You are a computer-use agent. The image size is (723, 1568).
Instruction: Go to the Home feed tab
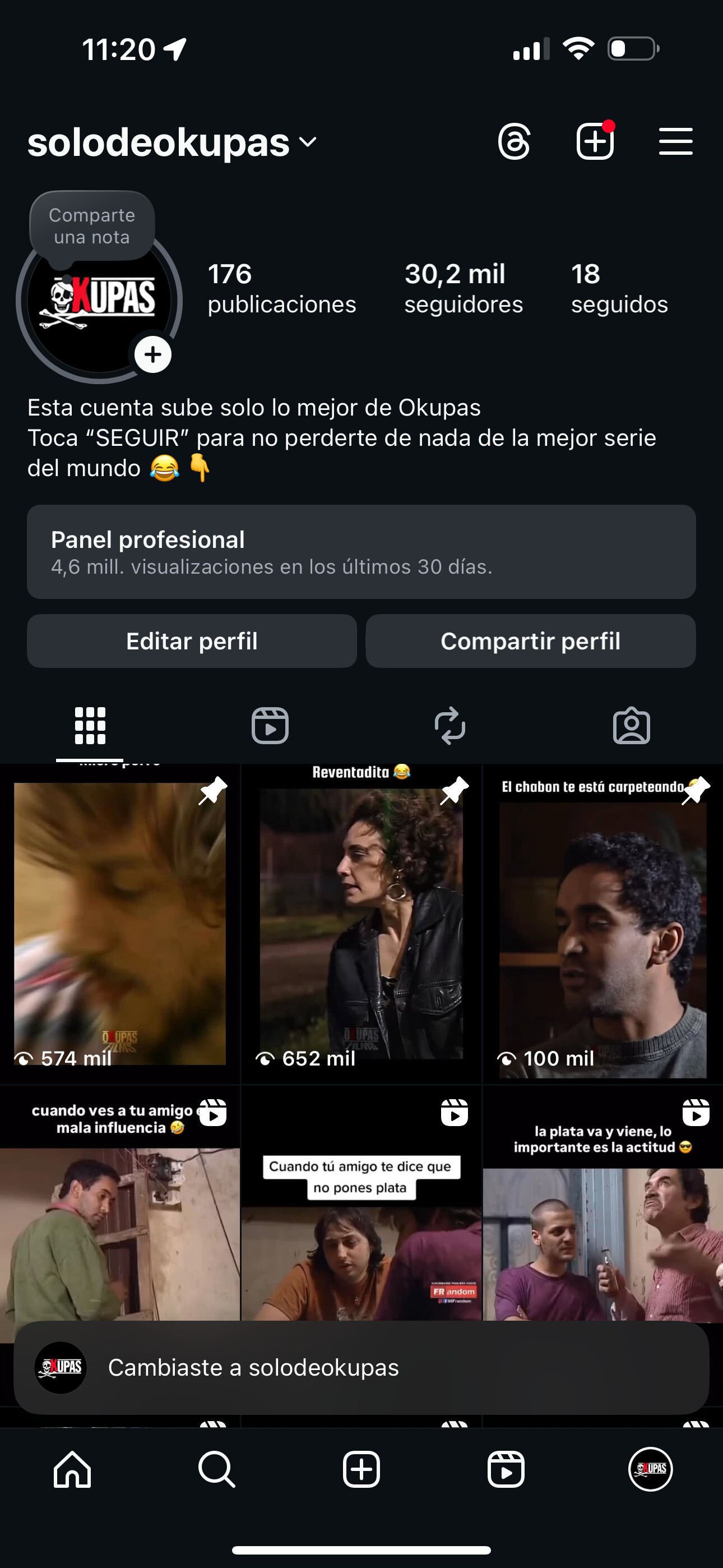pos(72,1469)
